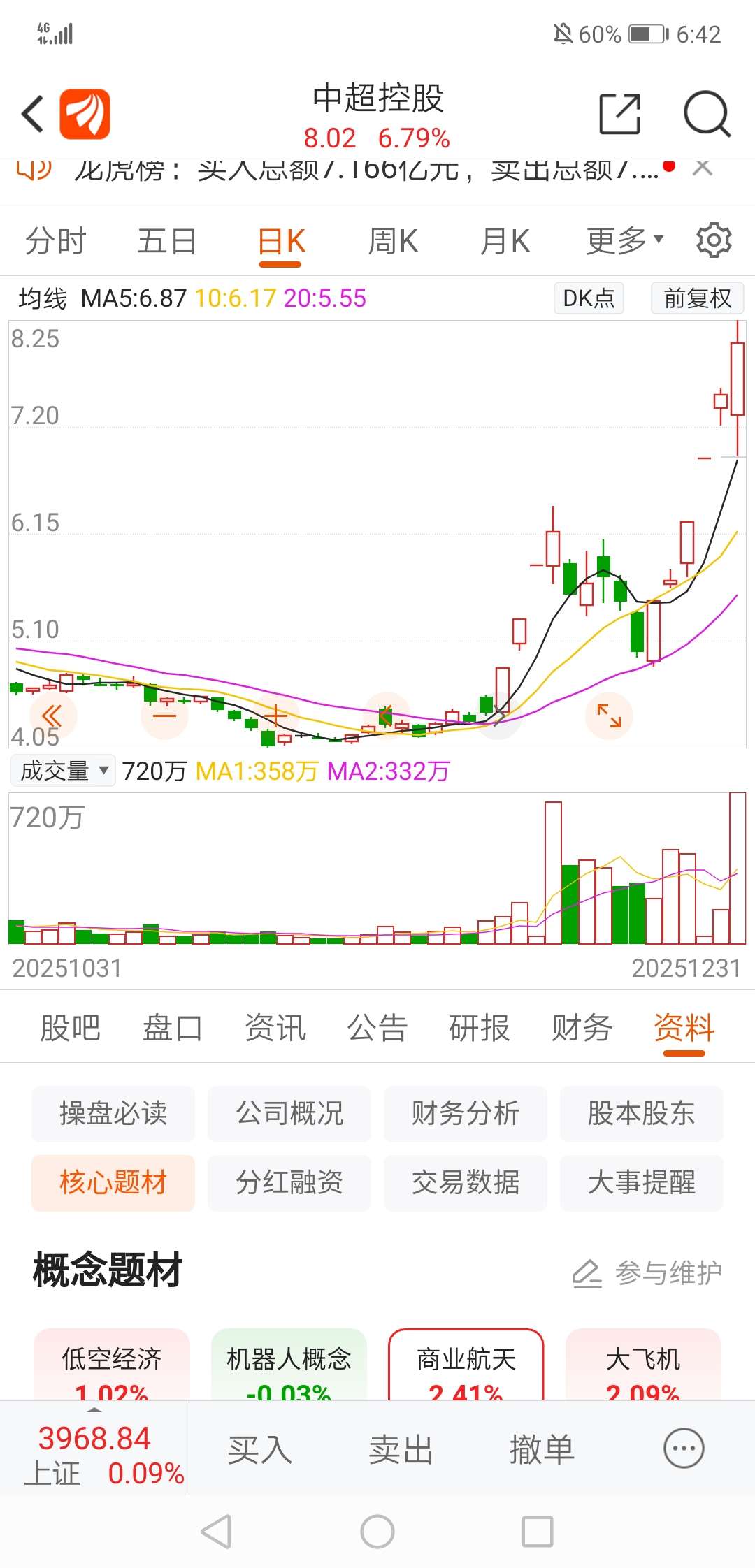Switch to the 分时 chart tab
Image resolution: width=755 pixels, height=1568 pixels.
pyautogui.click(x=56, y=241)
